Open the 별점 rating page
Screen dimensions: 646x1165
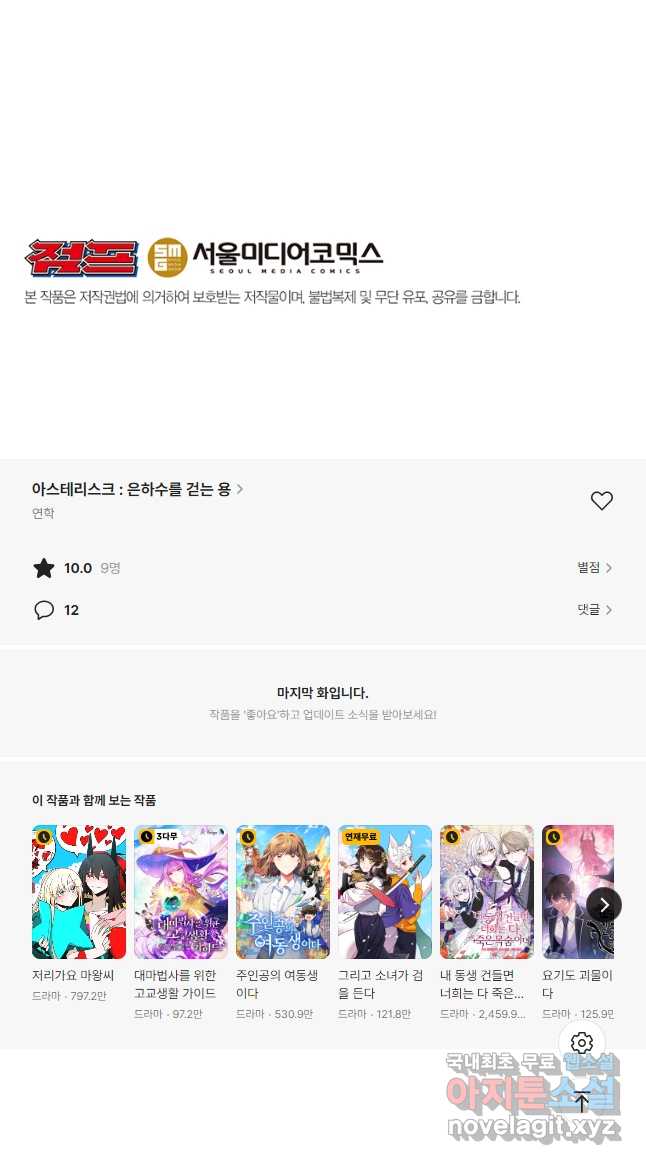594,568
